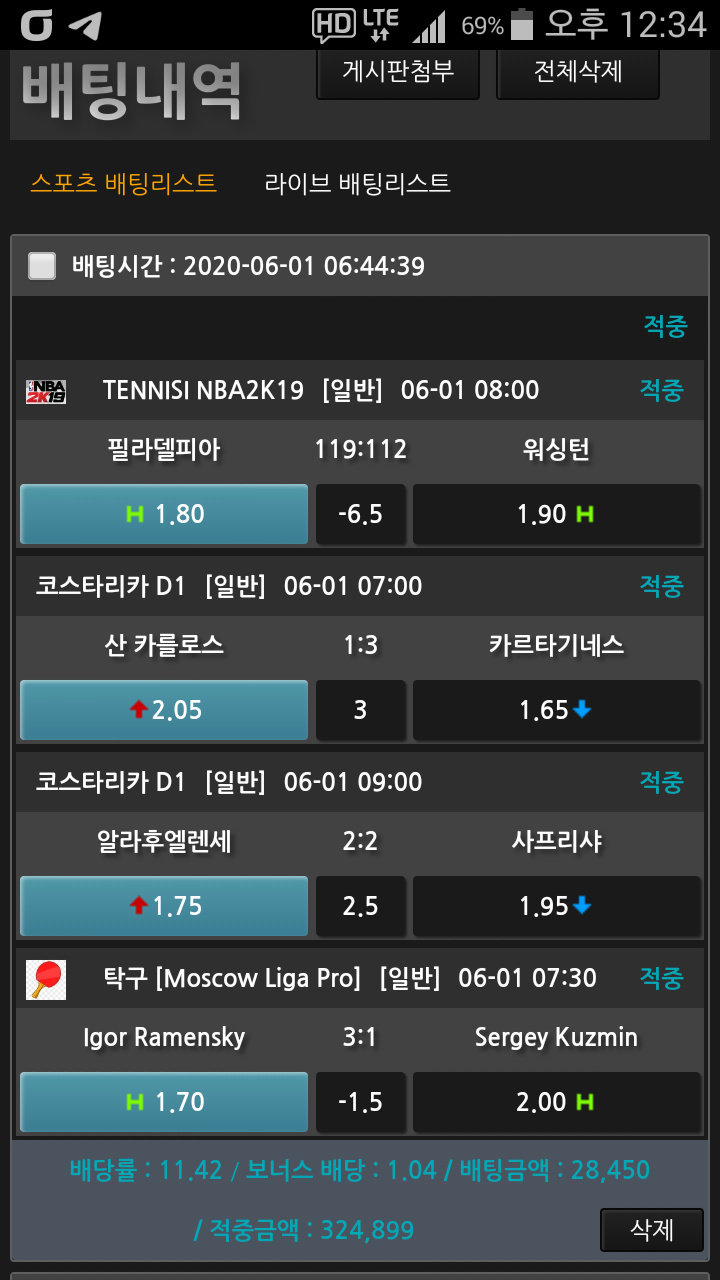Tap the 게시판첨부 button
720x1280 pixels.
point(398,72)
